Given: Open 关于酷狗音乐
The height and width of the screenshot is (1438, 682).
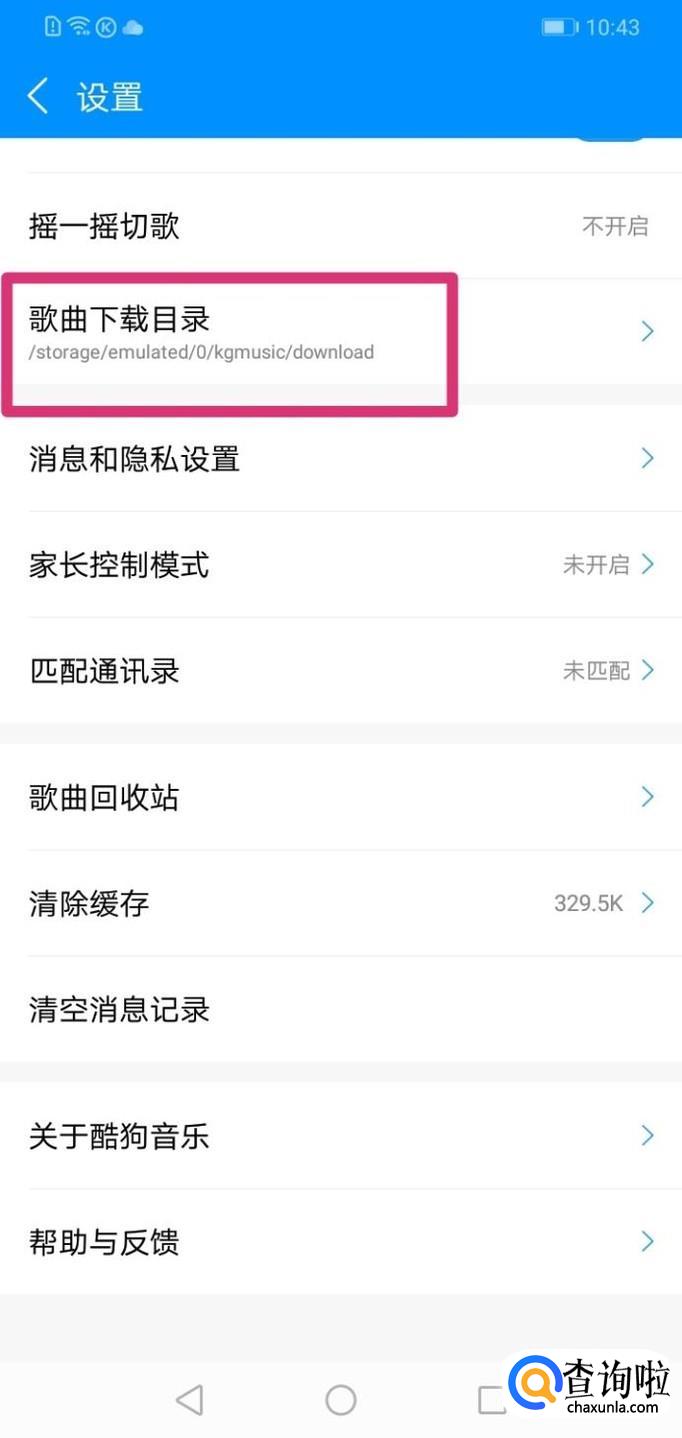Looking at the screenshot, I should point(341,1136).
